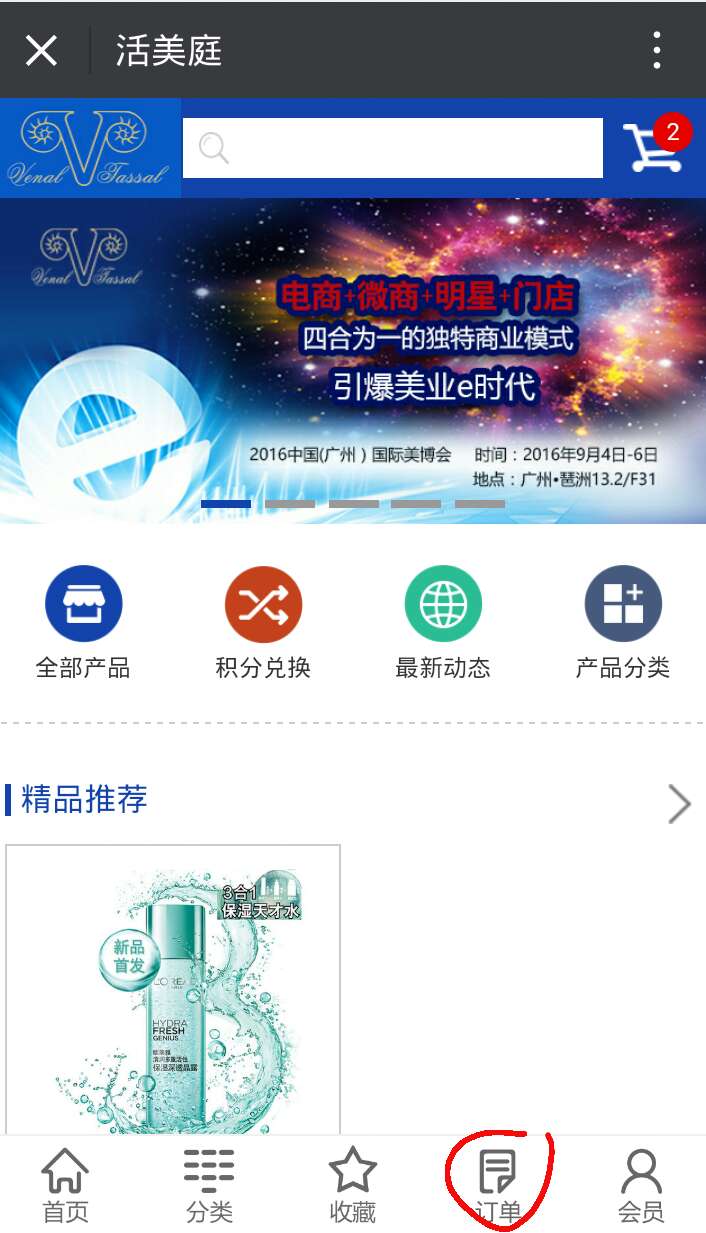Close the 活美庭 page
Viewport: 706px width, 1233px height.
click(41, 50)
